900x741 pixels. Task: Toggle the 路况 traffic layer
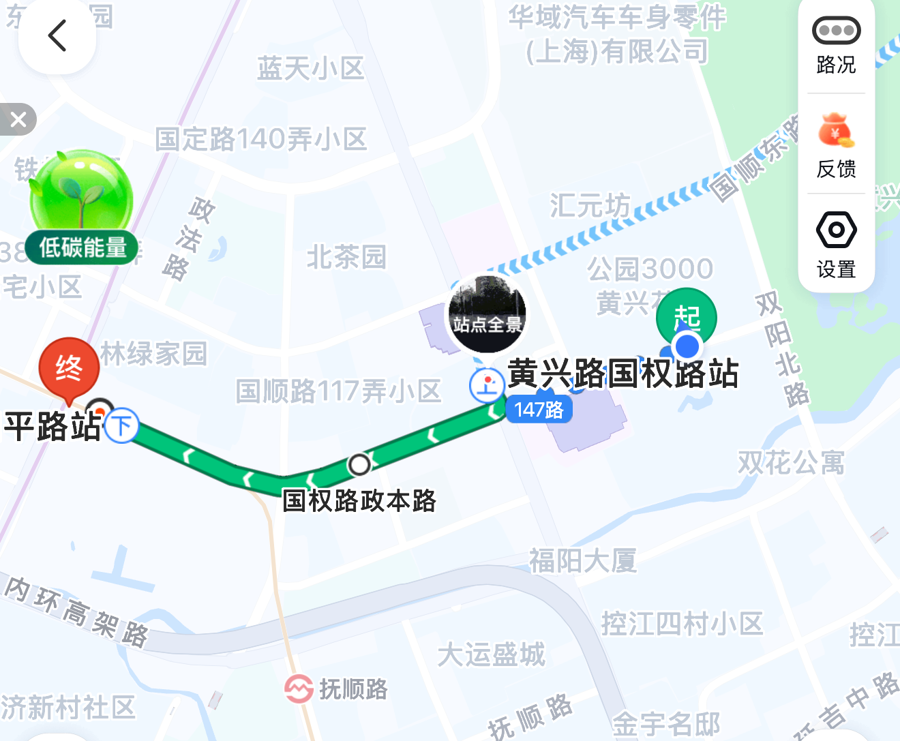(x=836, y=44)
